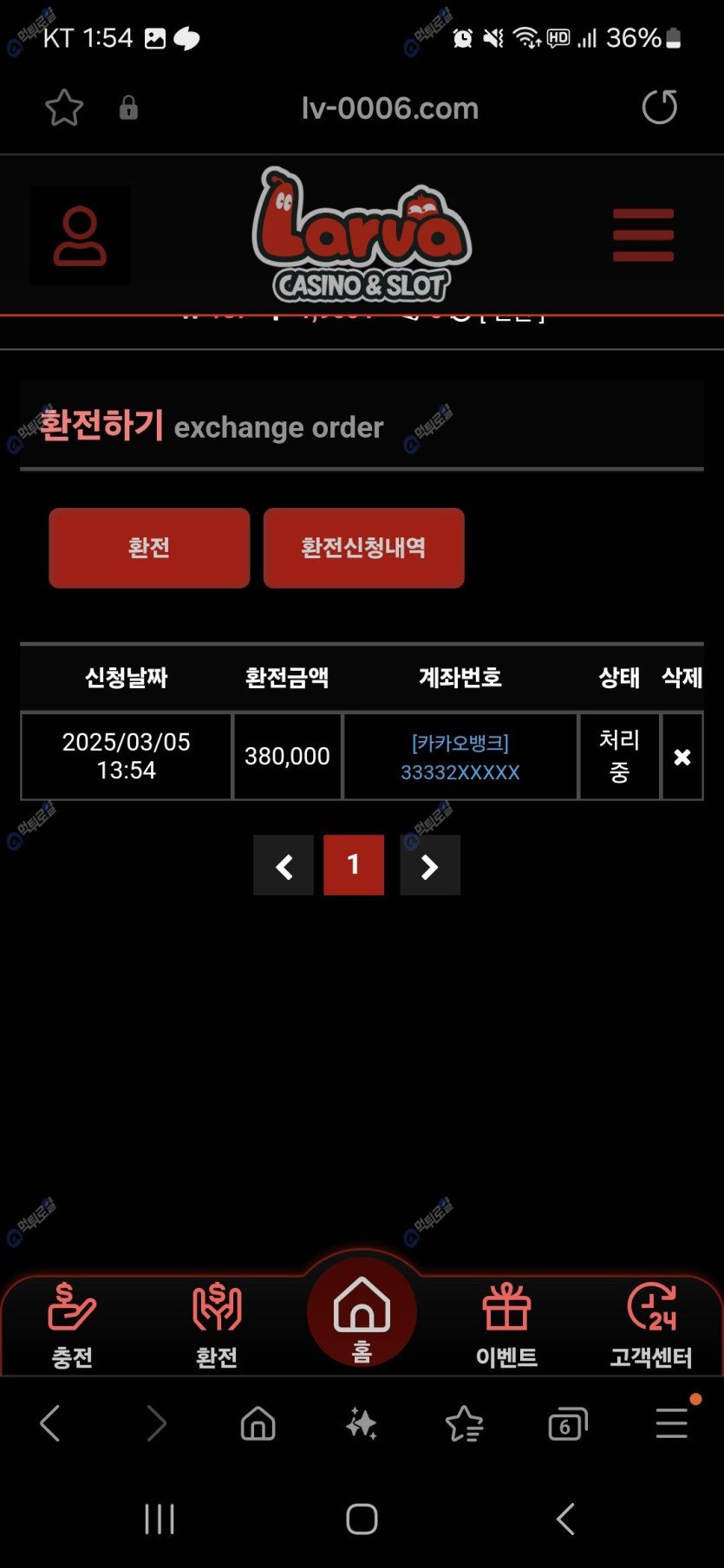Screen dimensions: 724x1568
Task: Open the user profile icon
Action: pos(80,236)
